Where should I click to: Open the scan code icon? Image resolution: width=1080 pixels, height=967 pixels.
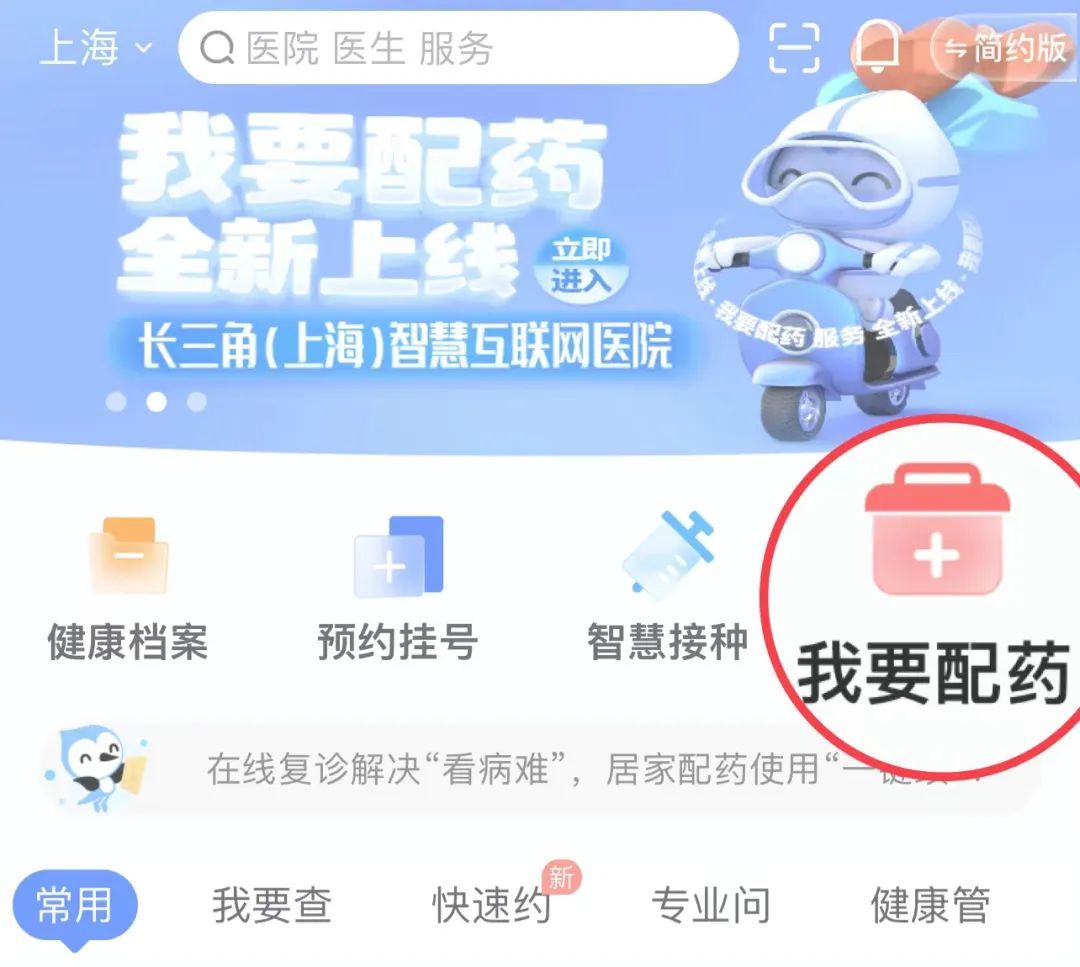point(794,47)
